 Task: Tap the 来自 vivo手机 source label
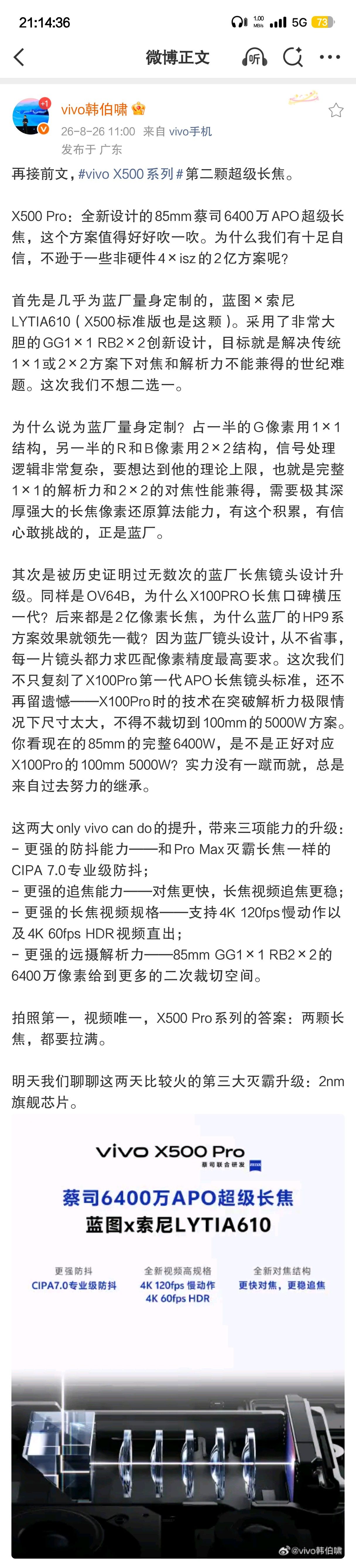tap(177, 132)
